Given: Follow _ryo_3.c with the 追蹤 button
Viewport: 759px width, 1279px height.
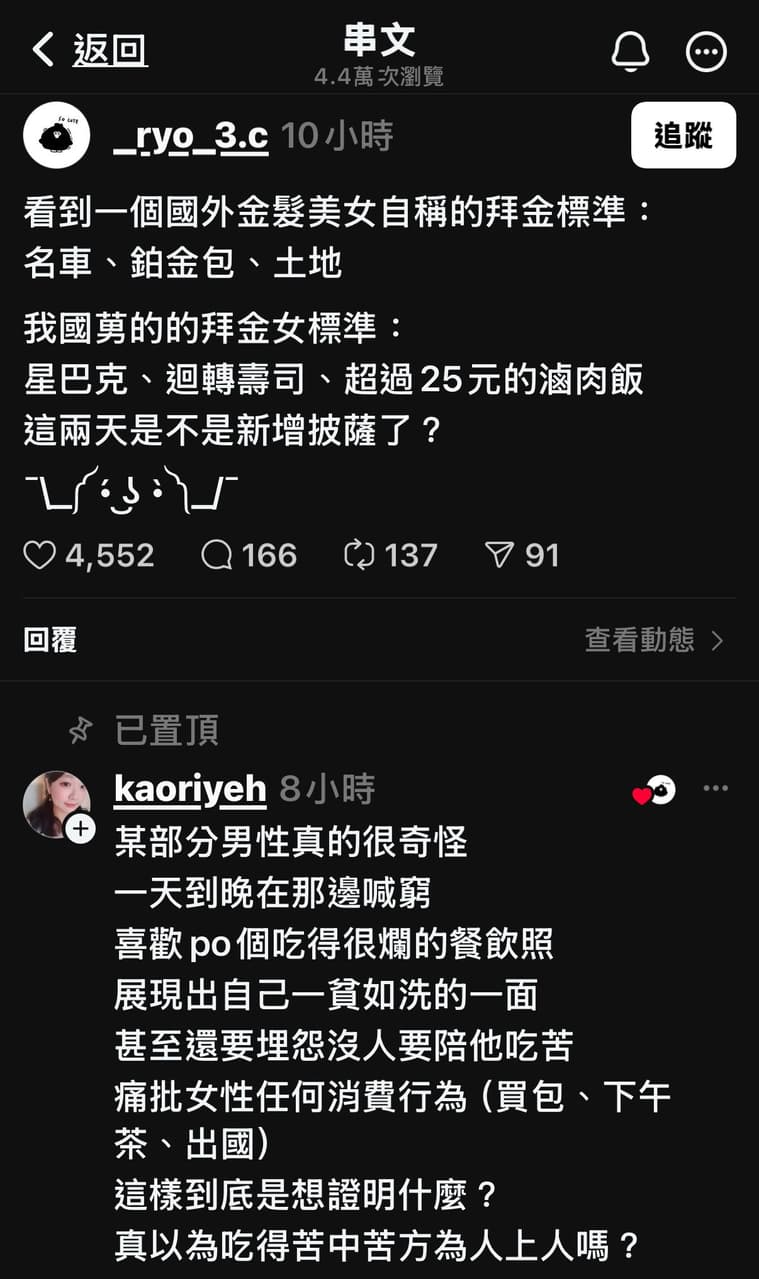Looking at the screenshot, I should click(x=683, y=135).
